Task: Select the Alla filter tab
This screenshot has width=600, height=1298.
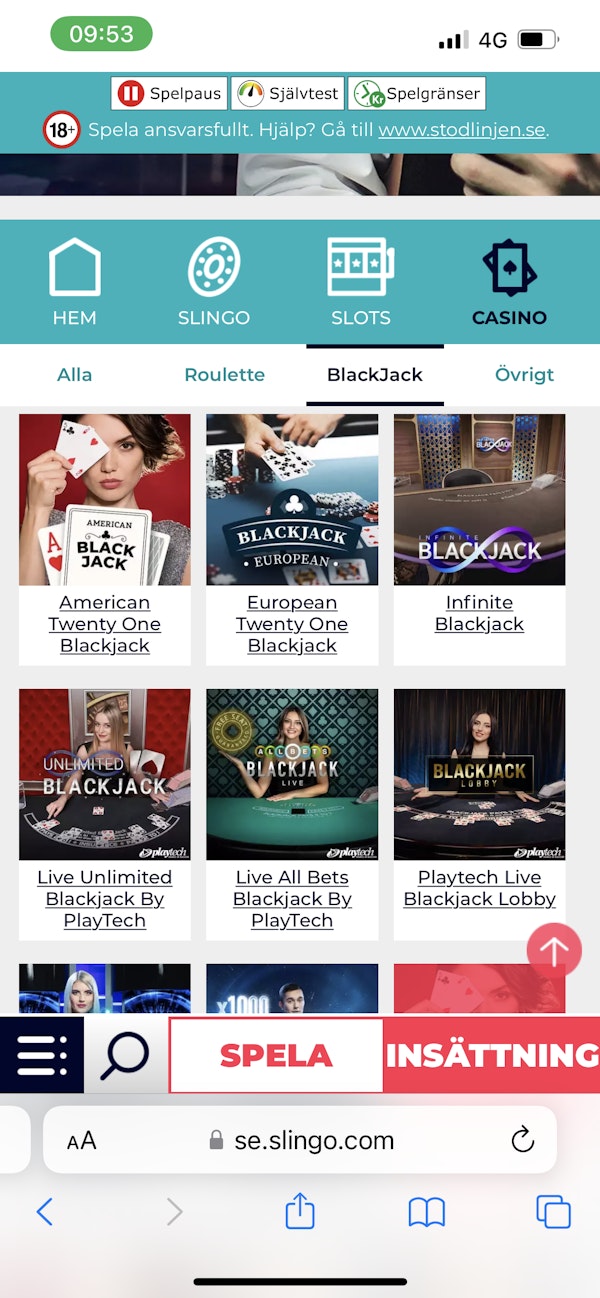Action: pyautogui.click(x=75, y=375)
